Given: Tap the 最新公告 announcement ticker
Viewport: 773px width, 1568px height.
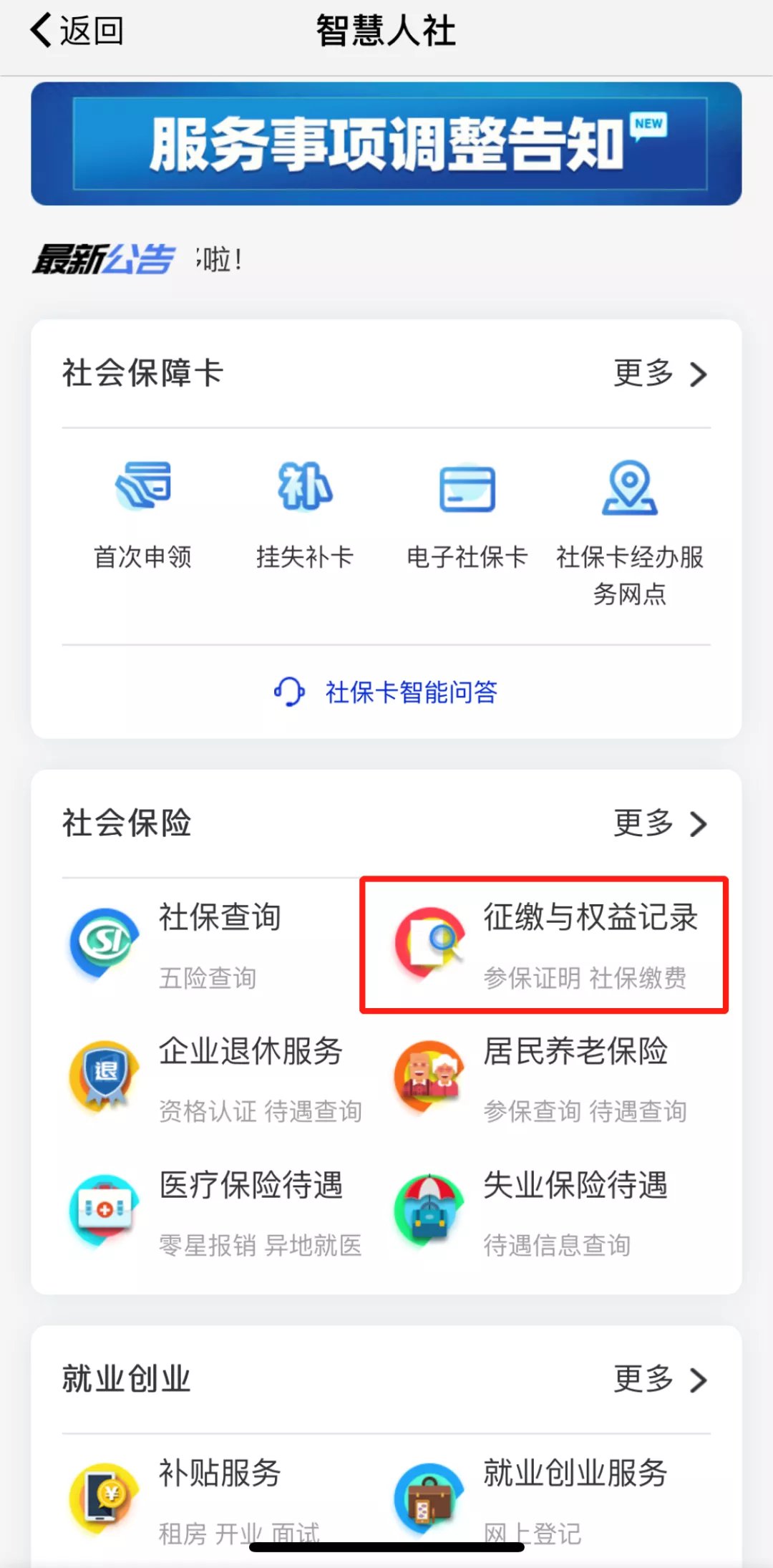Looking at the screenshot, I should pos(215,259).
